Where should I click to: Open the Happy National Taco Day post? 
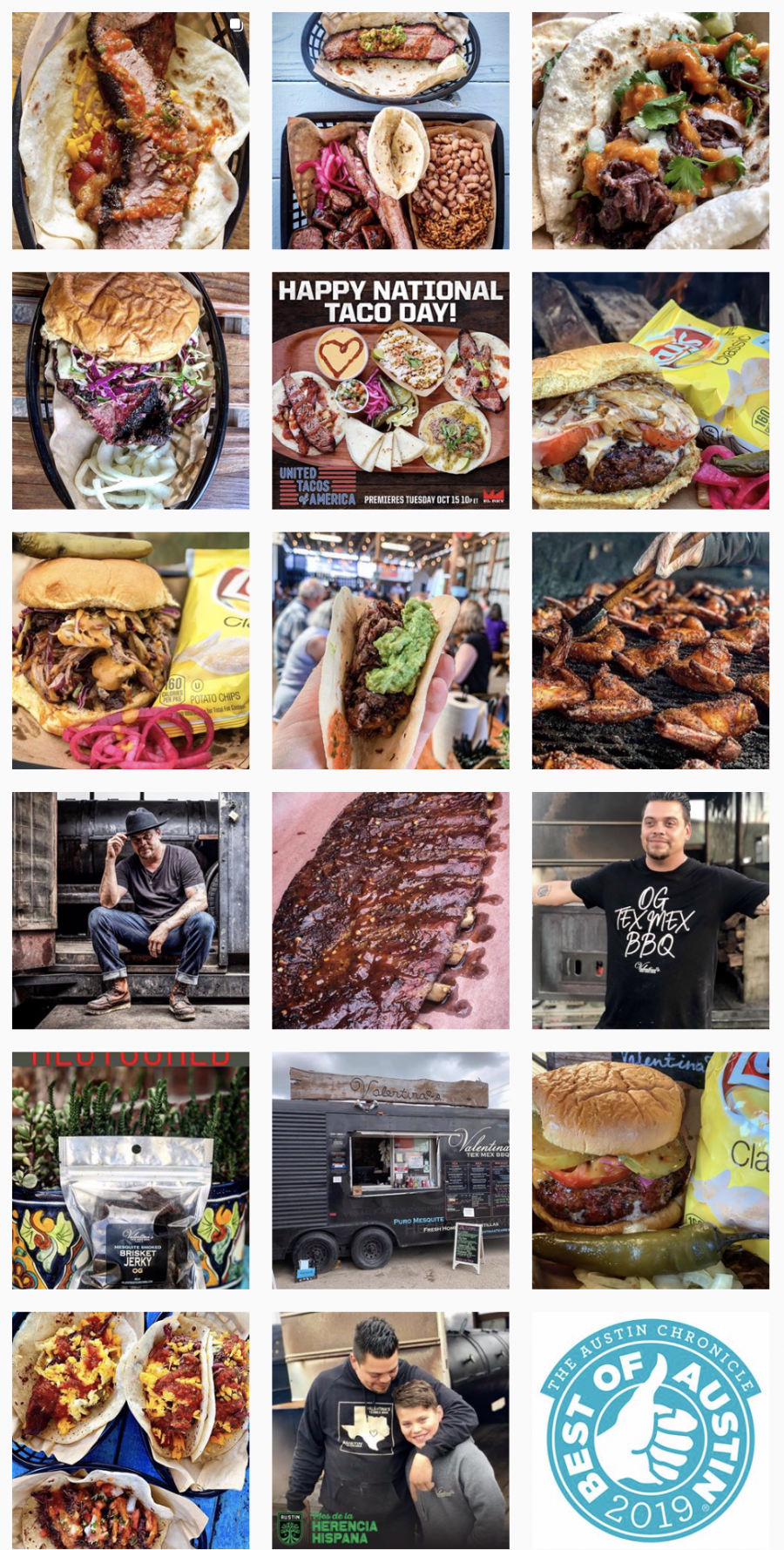coord(390,390)
